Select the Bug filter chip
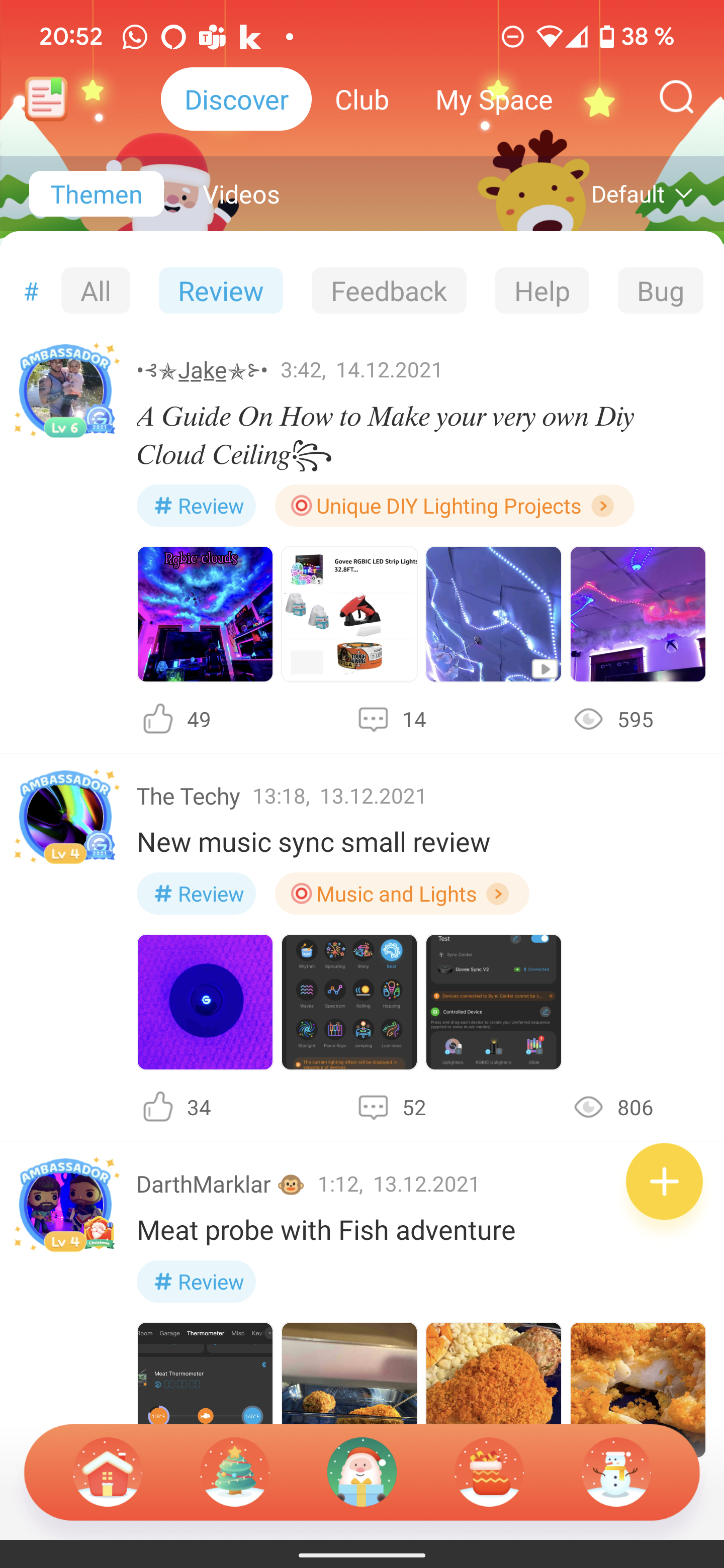The image size is (724, 1568). [x=660, y=291]
